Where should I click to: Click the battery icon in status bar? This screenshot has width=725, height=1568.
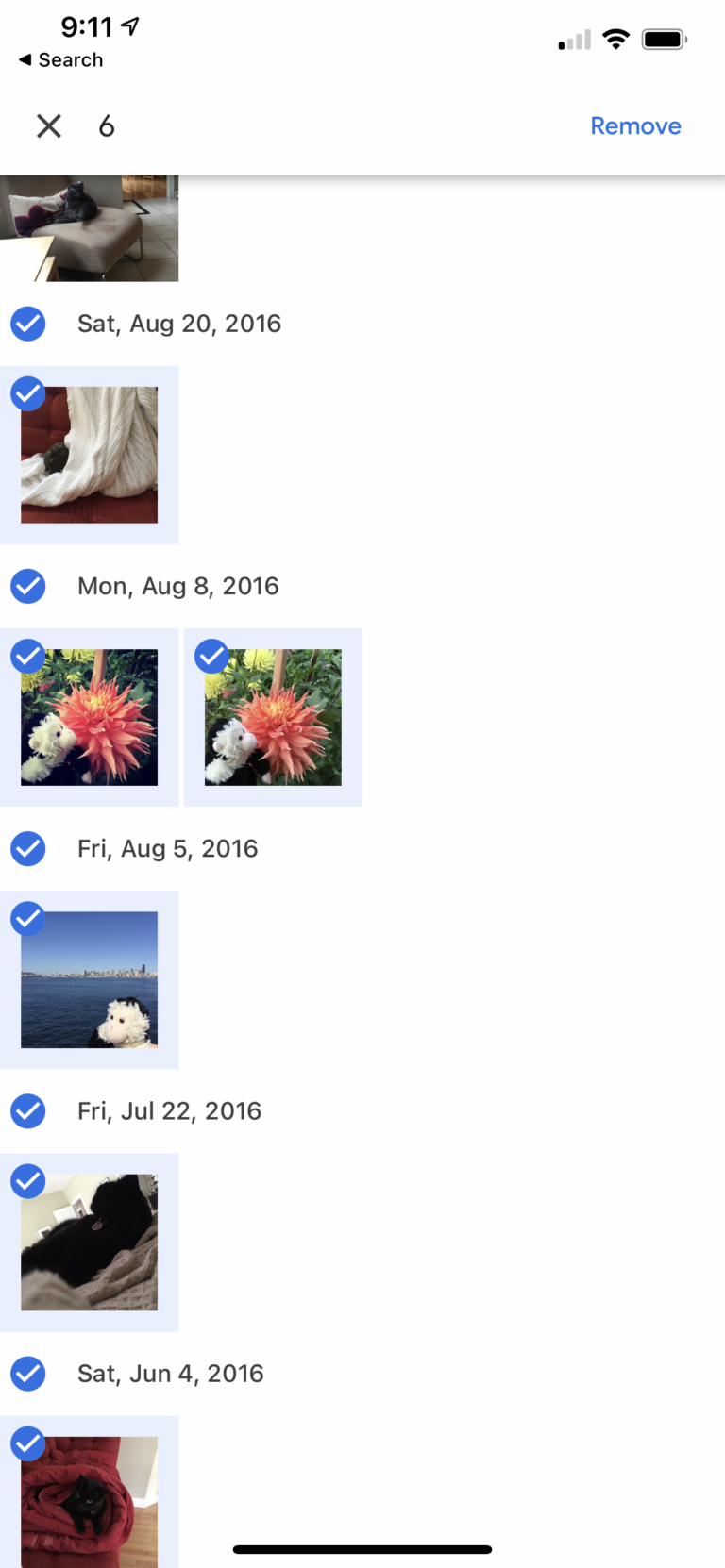[x=665, y=39]
